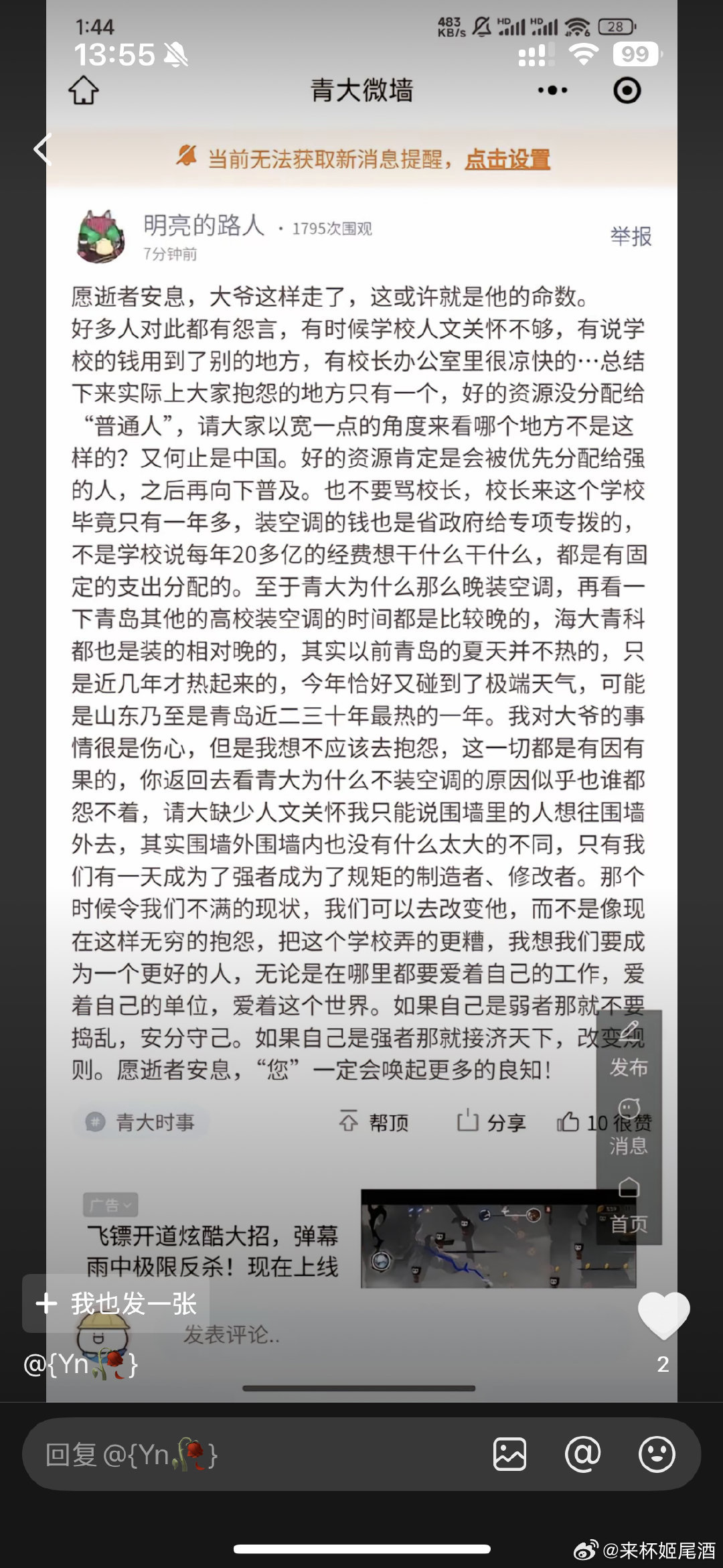Image resolution: width=723 pixels, height=1568 pixels.
Task: Like this image with the heart icon
Action: (663, 1315)
